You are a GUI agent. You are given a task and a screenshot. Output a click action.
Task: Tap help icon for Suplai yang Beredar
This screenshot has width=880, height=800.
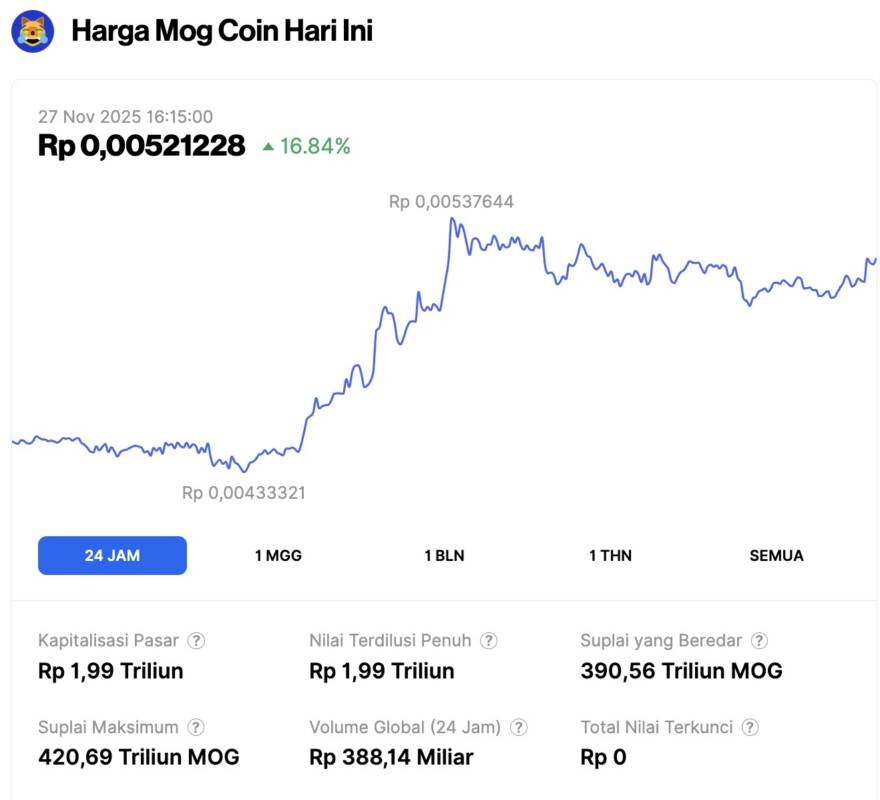[760, 641]
